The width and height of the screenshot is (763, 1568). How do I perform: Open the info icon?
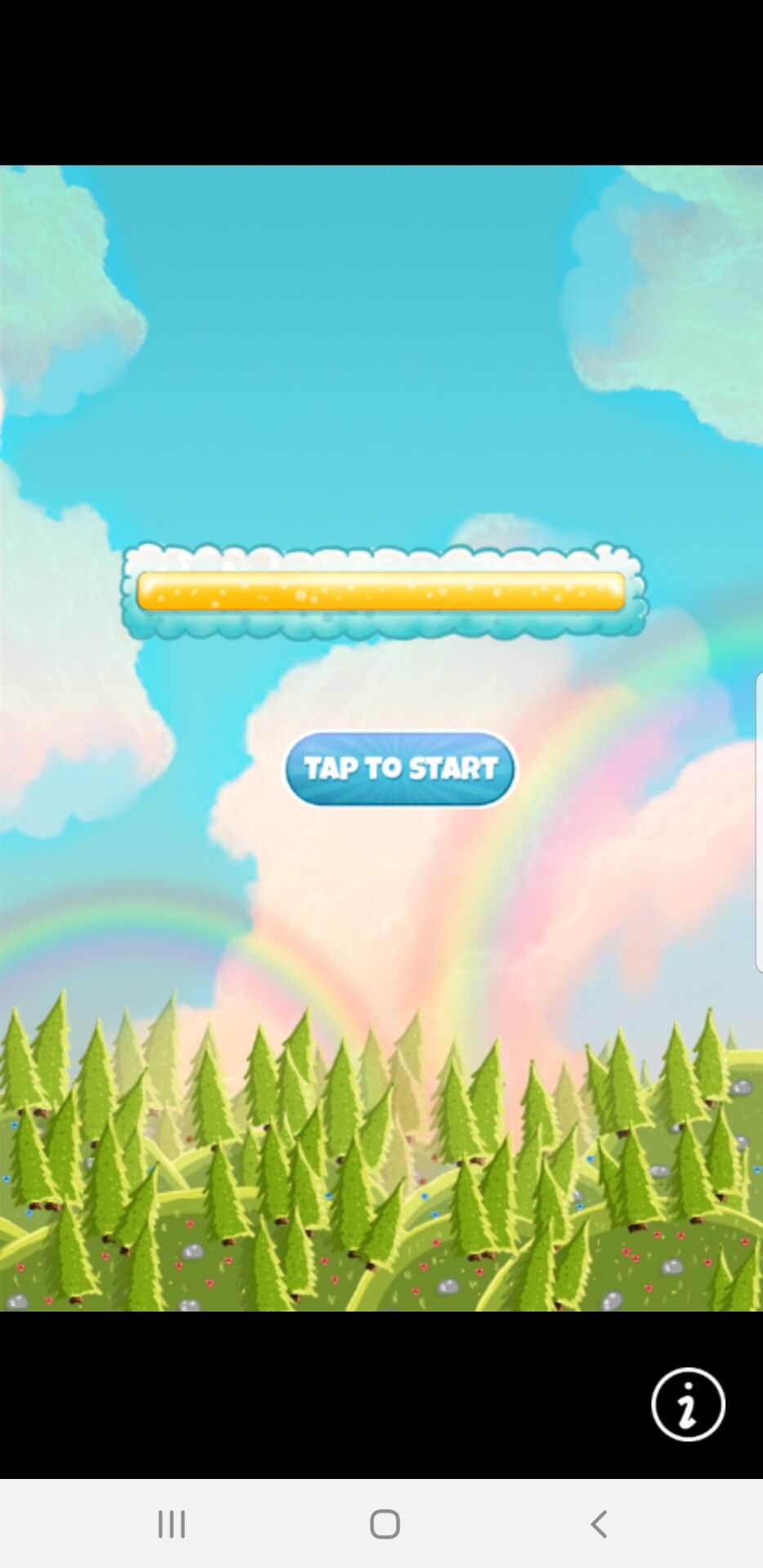tap(688, 1405)
